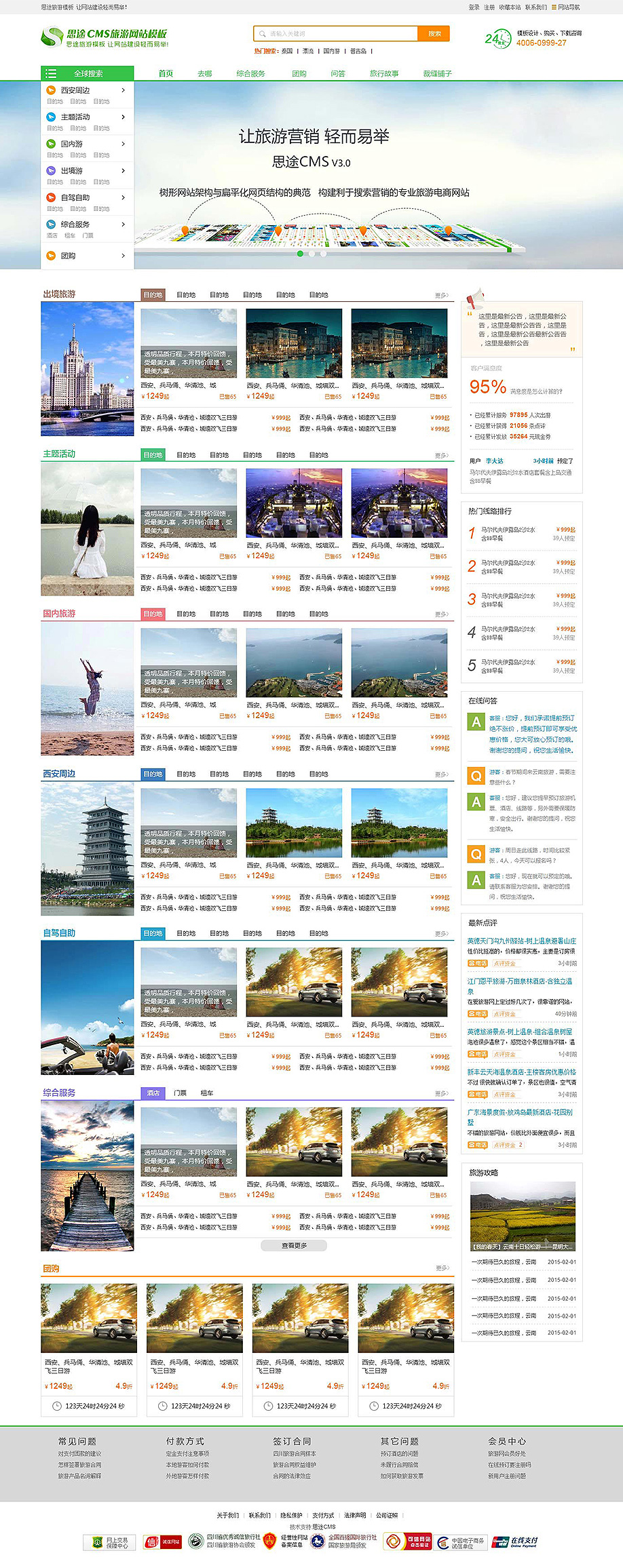Open 全球搜索 category menu button
Screen dimensions: 623x1568
coord(88,74)
